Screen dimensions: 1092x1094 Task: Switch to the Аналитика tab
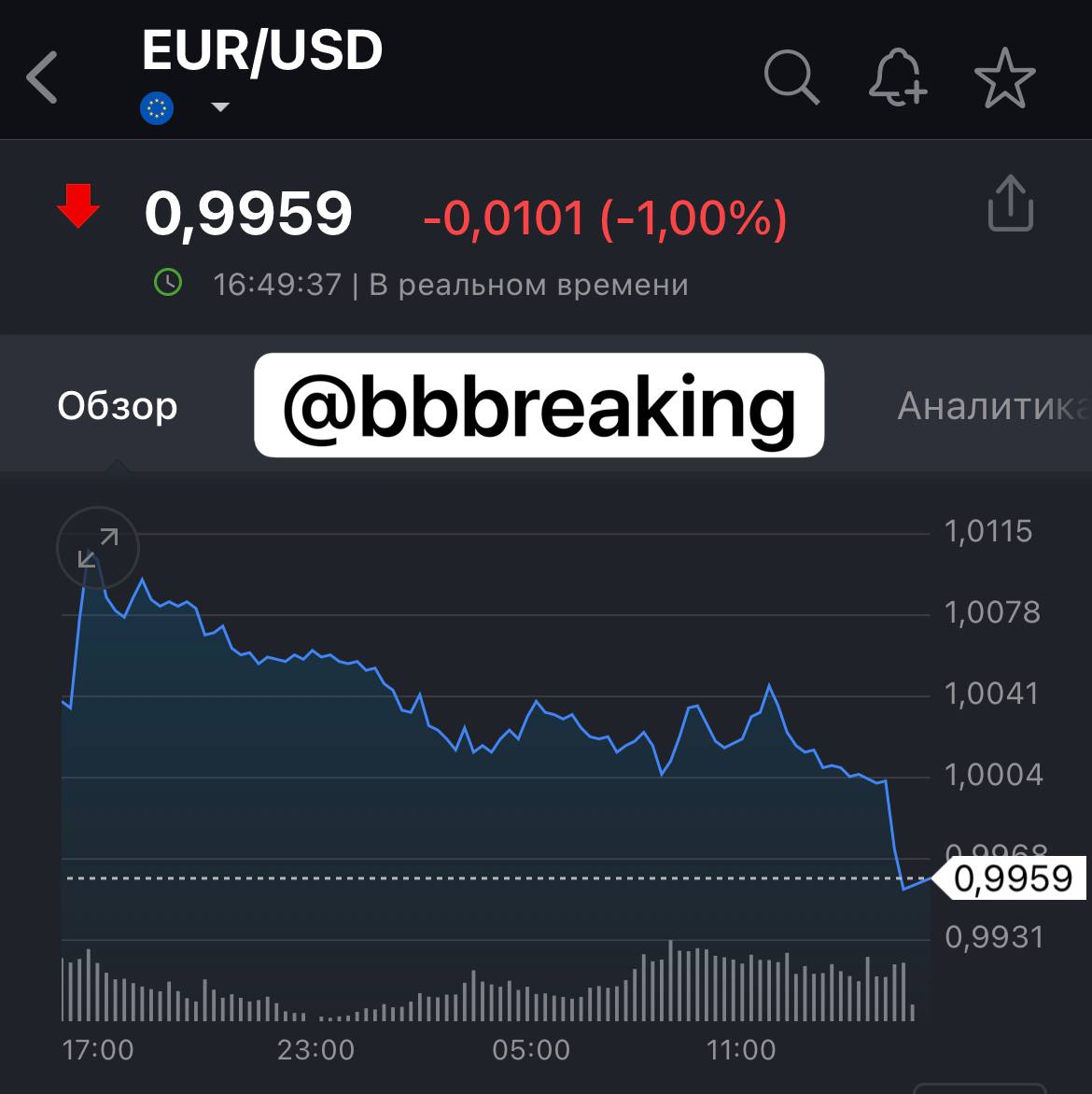(x=991, y=406)
